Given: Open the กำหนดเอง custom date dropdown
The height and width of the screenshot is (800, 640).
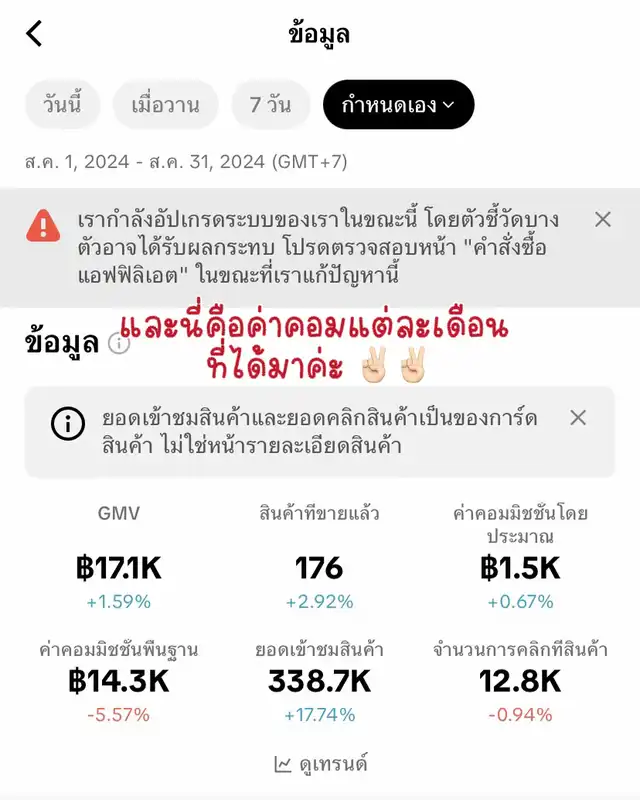Looking at the screenshot, I should pyautogui.click(x=398, y=104).
